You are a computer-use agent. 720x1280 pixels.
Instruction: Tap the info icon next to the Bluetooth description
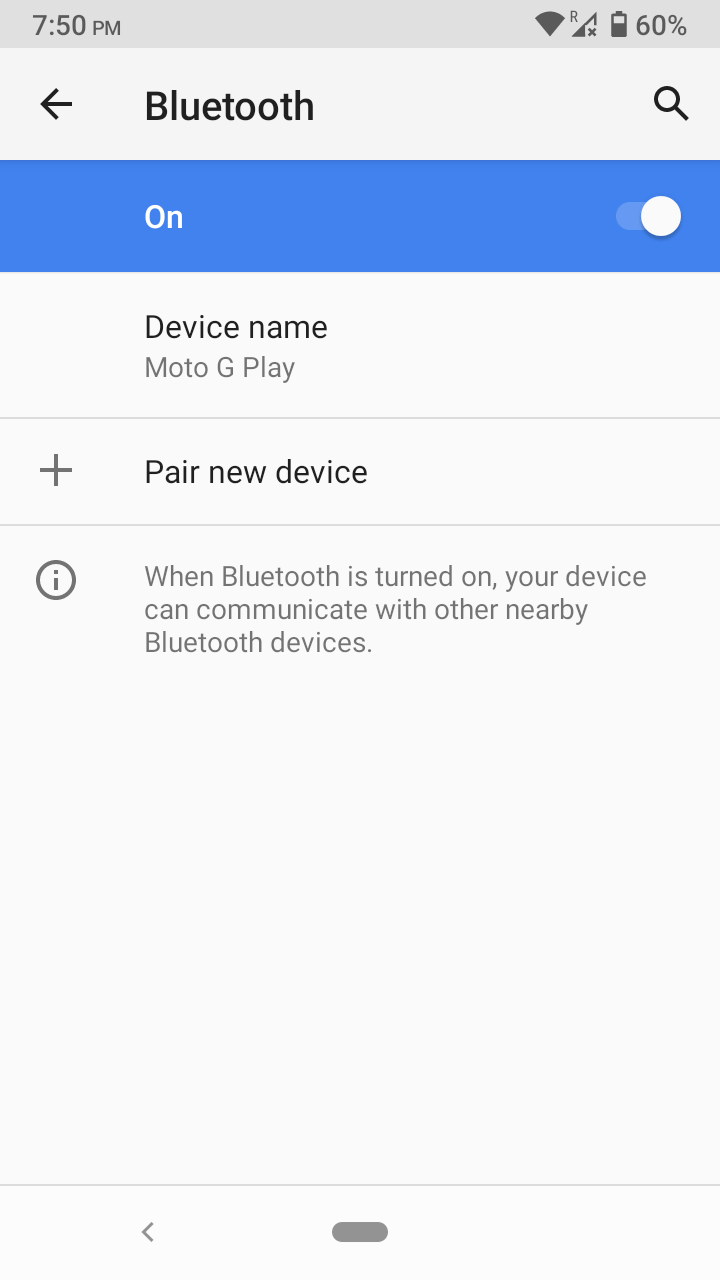tap(55, 580)
